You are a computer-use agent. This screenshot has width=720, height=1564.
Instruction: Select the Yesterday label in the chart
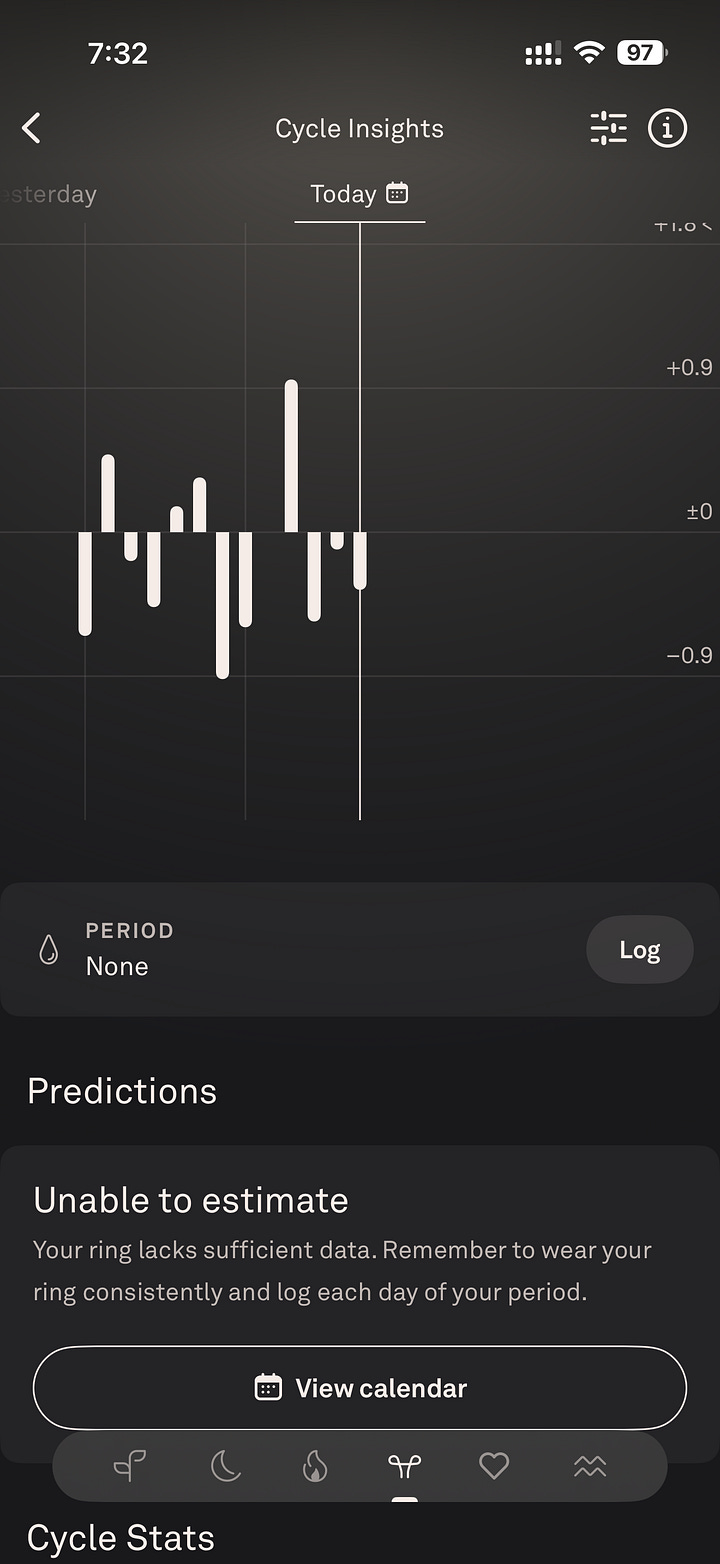click(48, 194)
